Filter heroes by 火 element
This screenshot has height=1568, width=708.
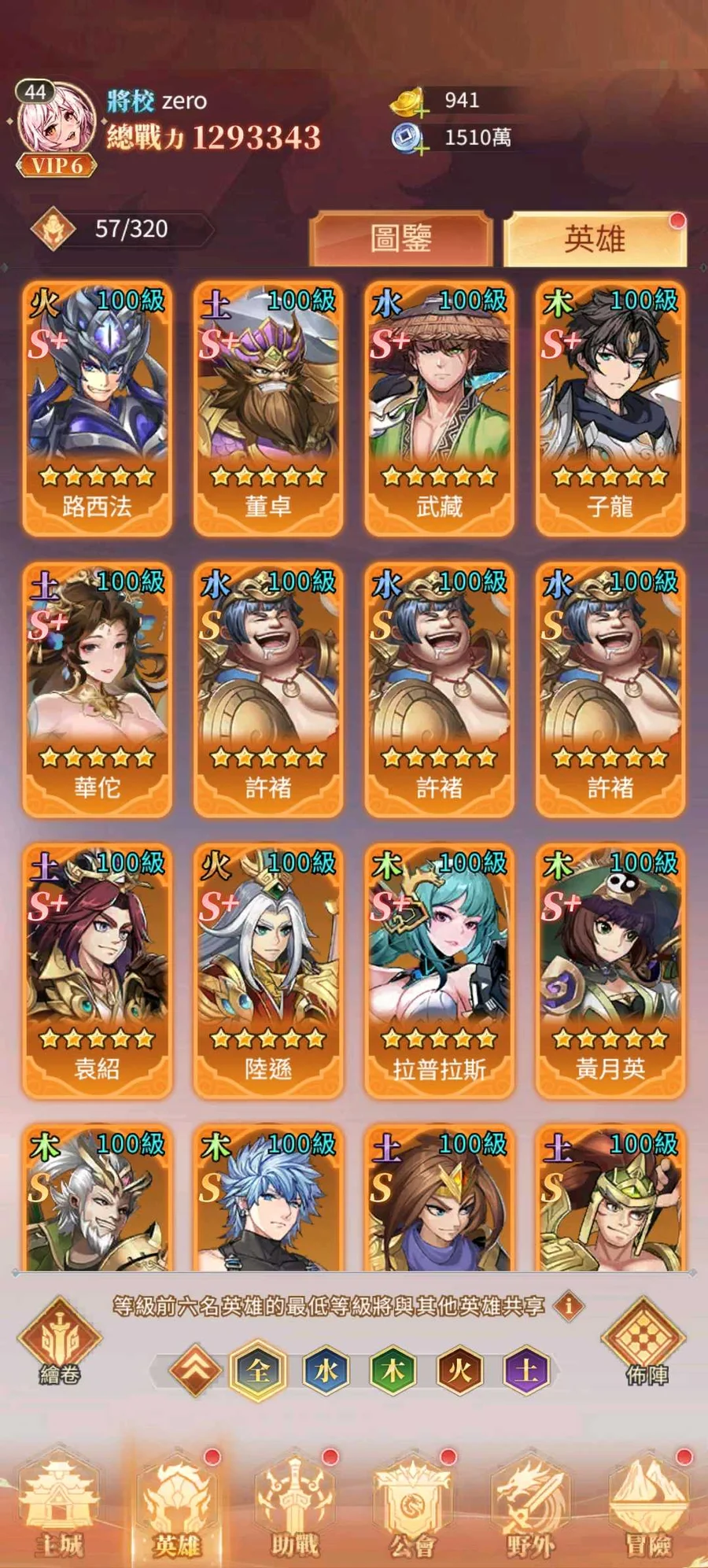click(x=459, y=1371)
